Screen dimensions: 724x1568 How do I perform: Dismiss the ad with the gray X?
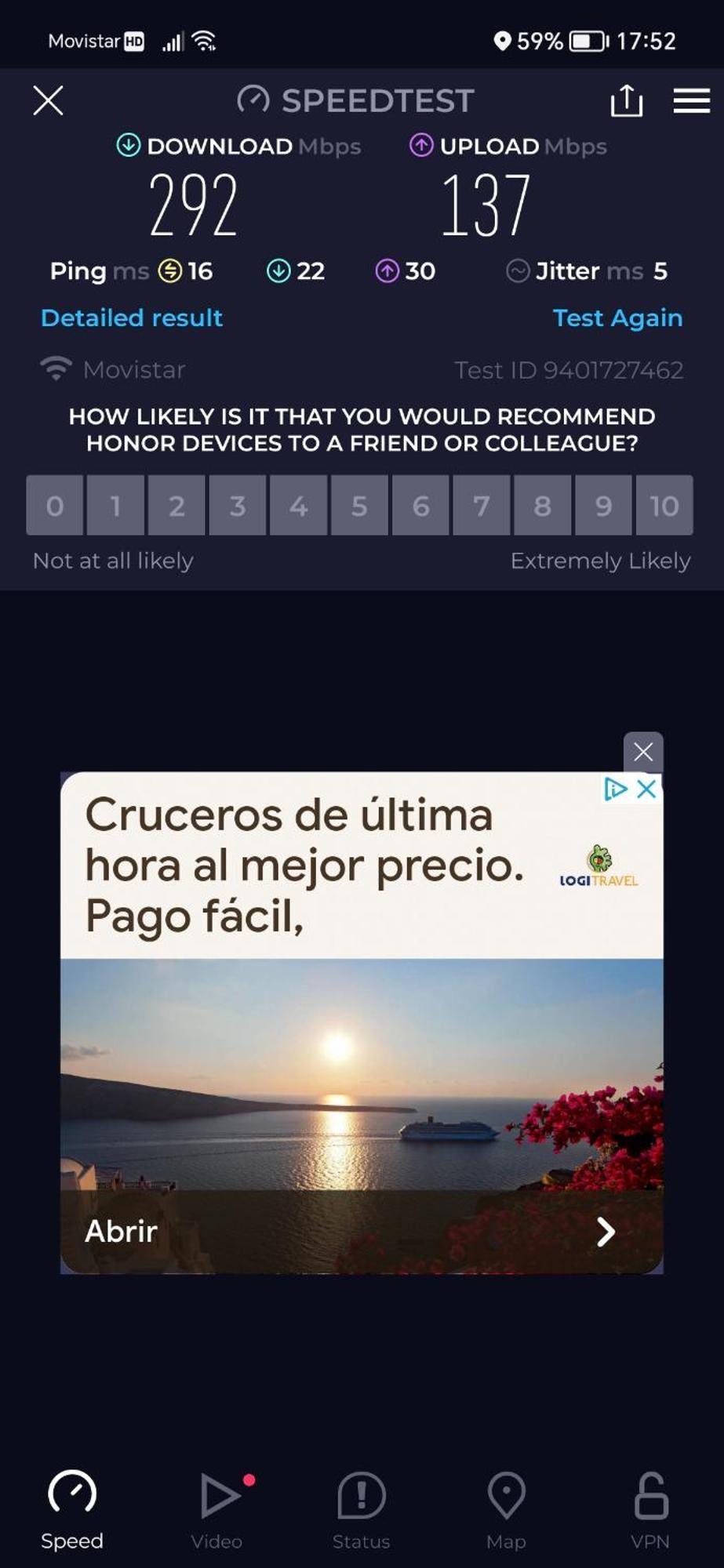(643, 752)
